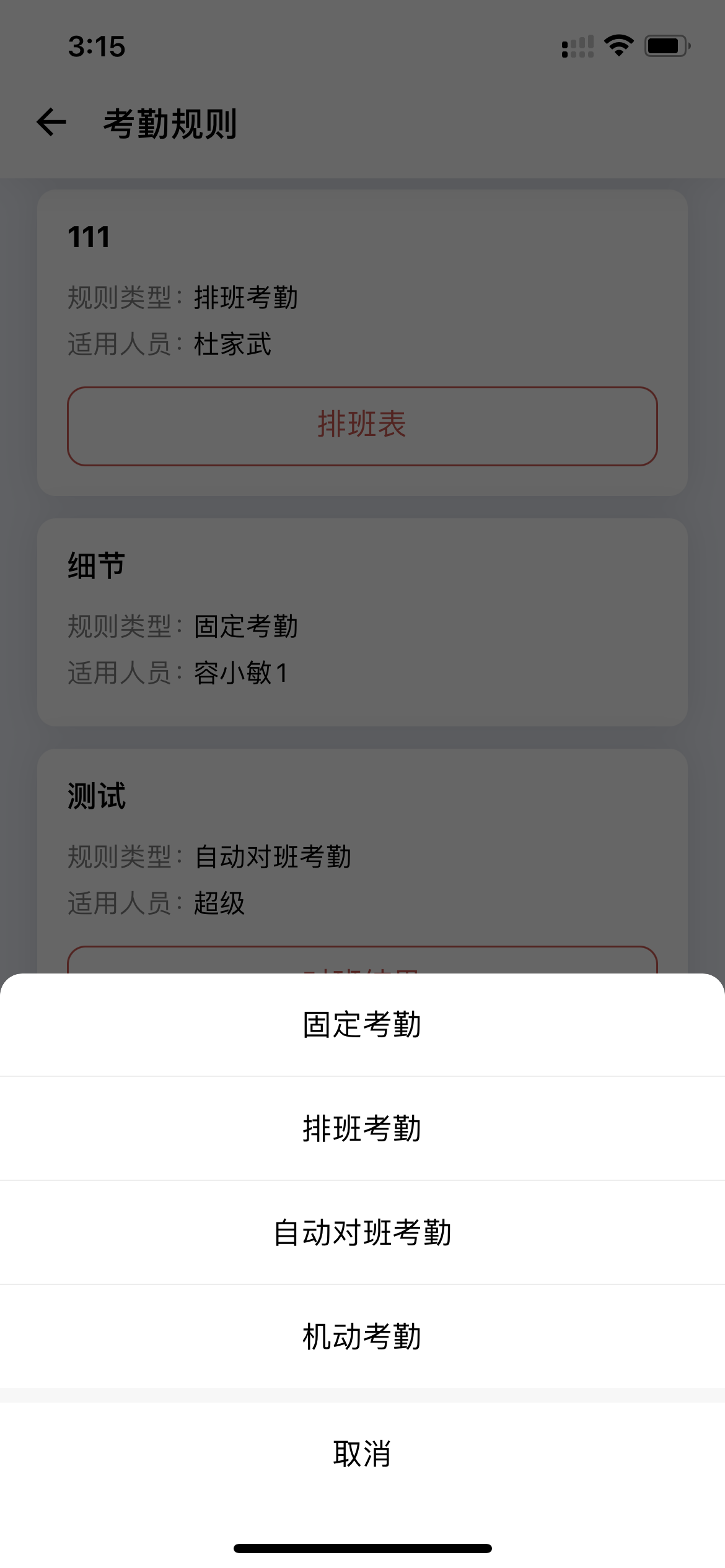725x1568 pixels.
Task: Select 固定考勤 from the action sheet
Action: [x=362, y=1024]
